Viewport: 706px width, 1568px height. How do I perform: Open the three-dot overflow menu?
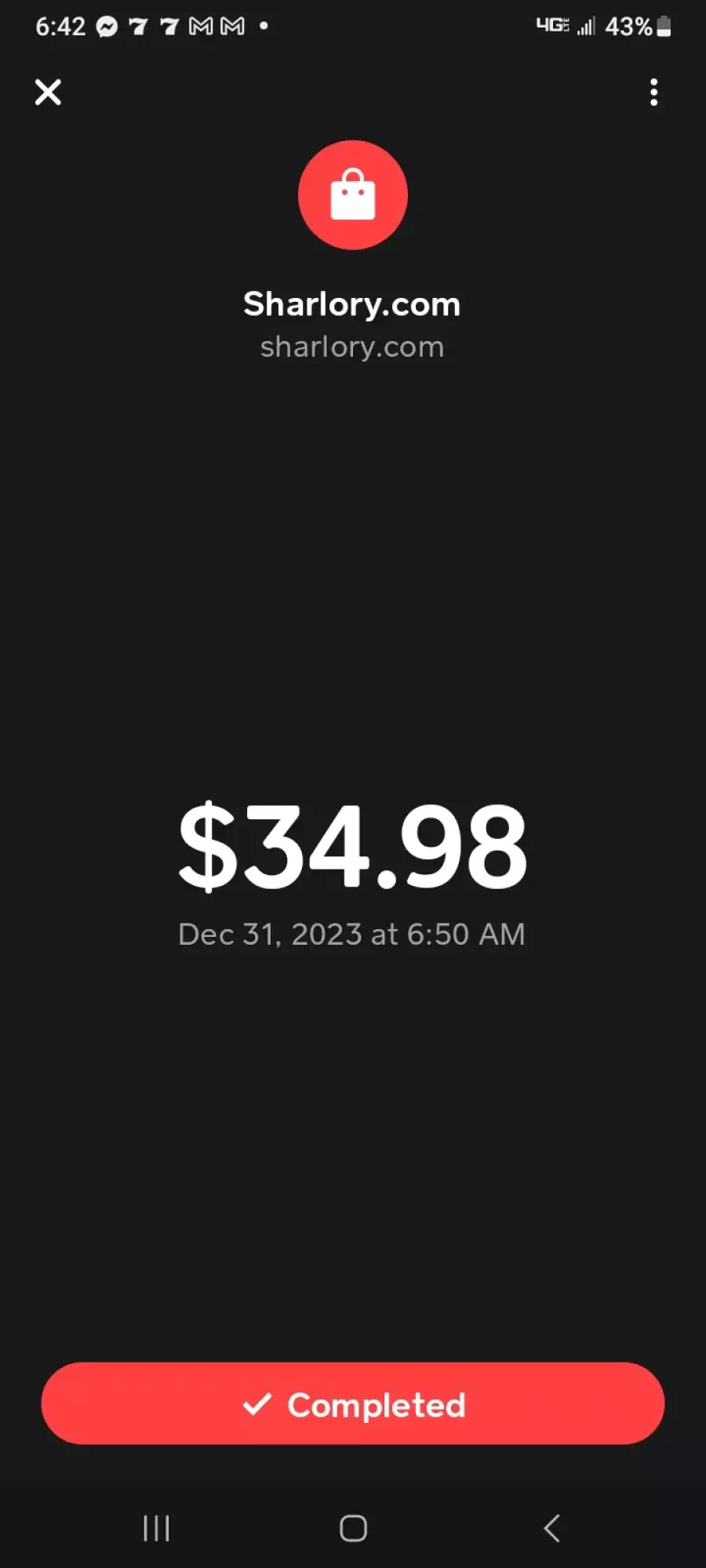pos(653,93)
